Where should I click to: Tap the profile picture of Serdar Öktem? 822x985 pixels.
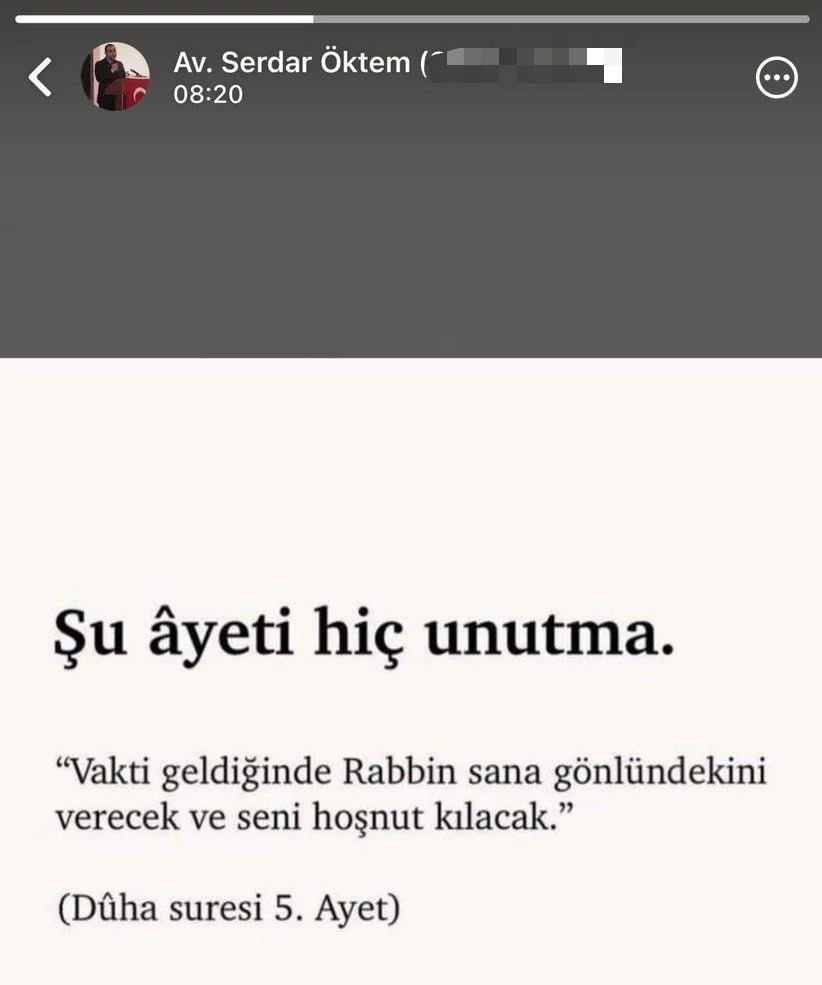[x=117, y=77]
